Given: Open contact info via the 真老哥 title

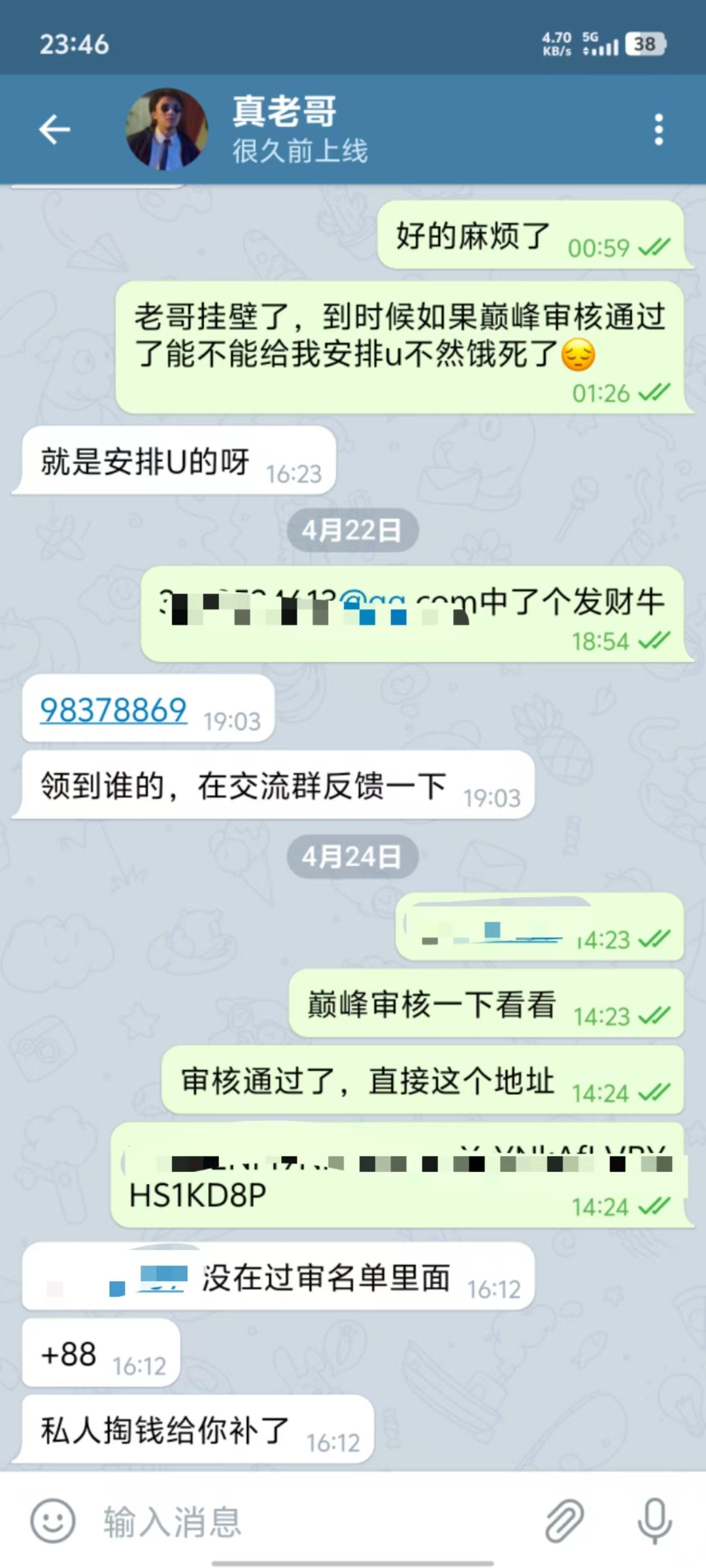Looking at the screenshot, I should click(x=285, y=112).
